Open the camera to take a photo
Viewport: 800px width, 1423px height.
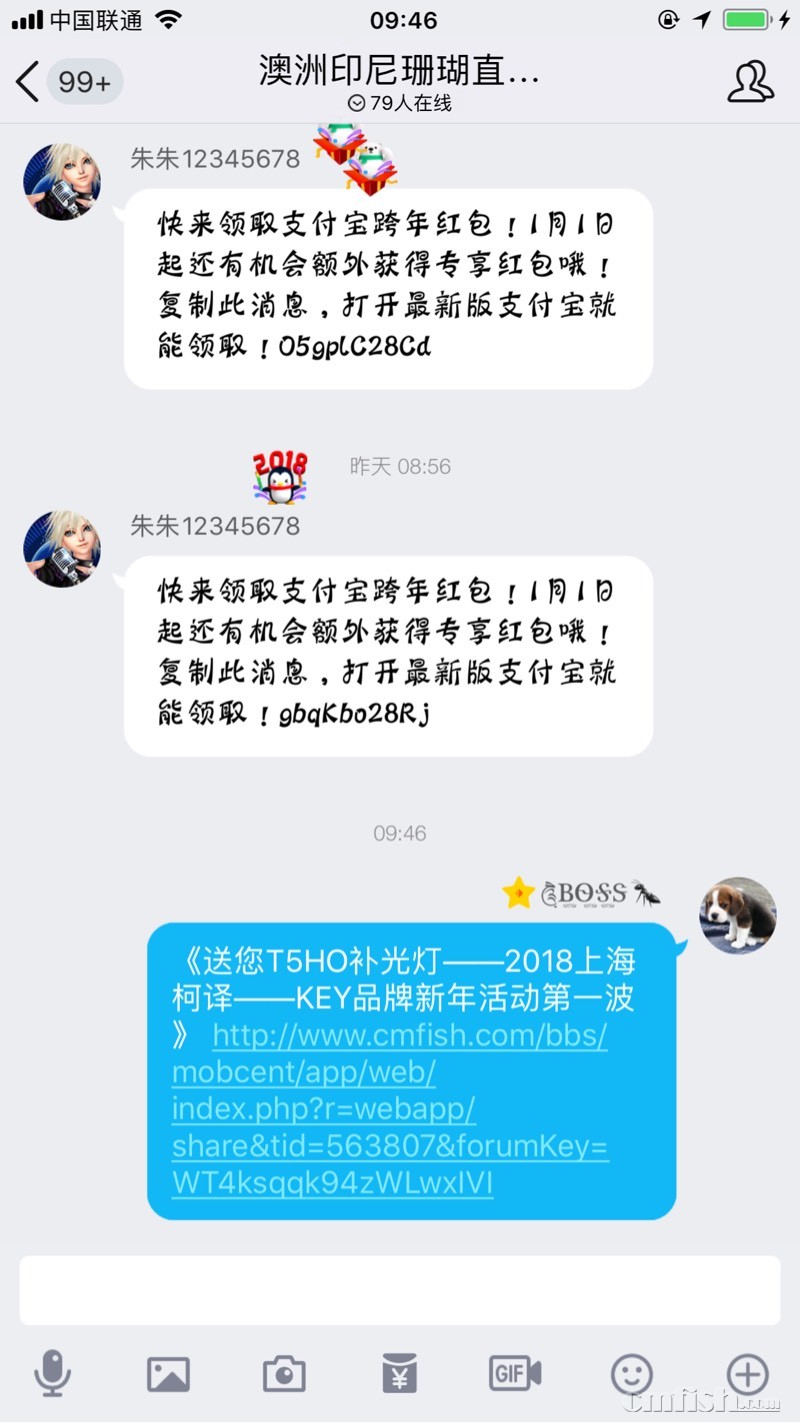[x=284, y=1374]
